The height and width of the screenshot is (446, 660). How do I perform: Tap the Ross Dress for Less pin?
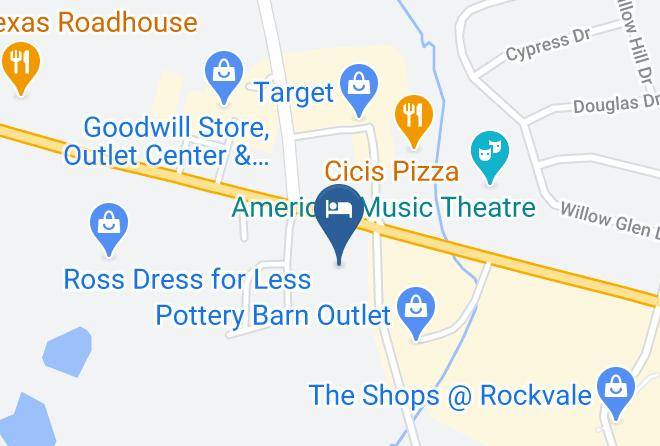pyautogui.click(x=109, y=229)
